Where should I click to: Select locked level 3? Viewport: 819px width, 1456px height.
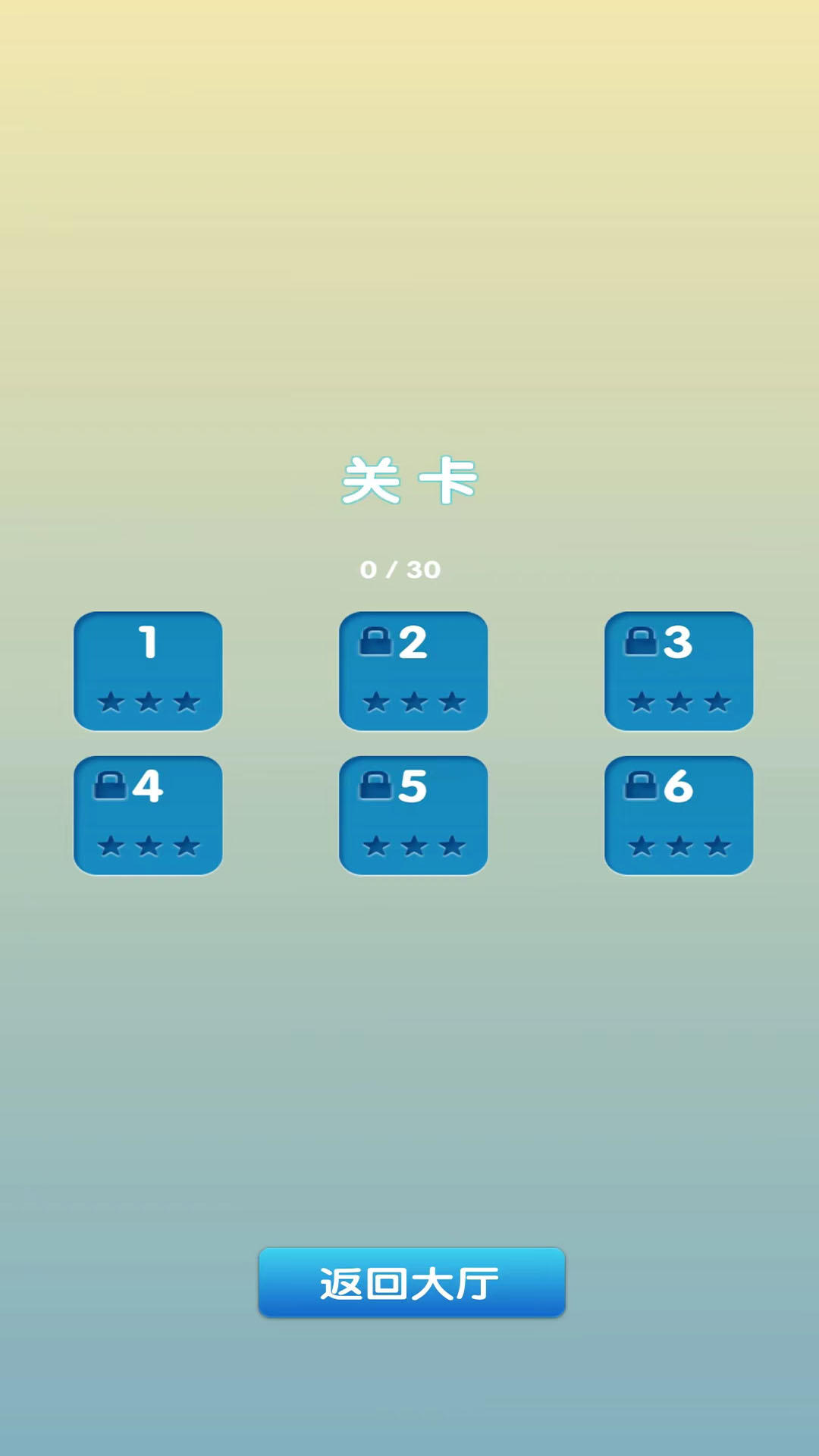(679, 670)
